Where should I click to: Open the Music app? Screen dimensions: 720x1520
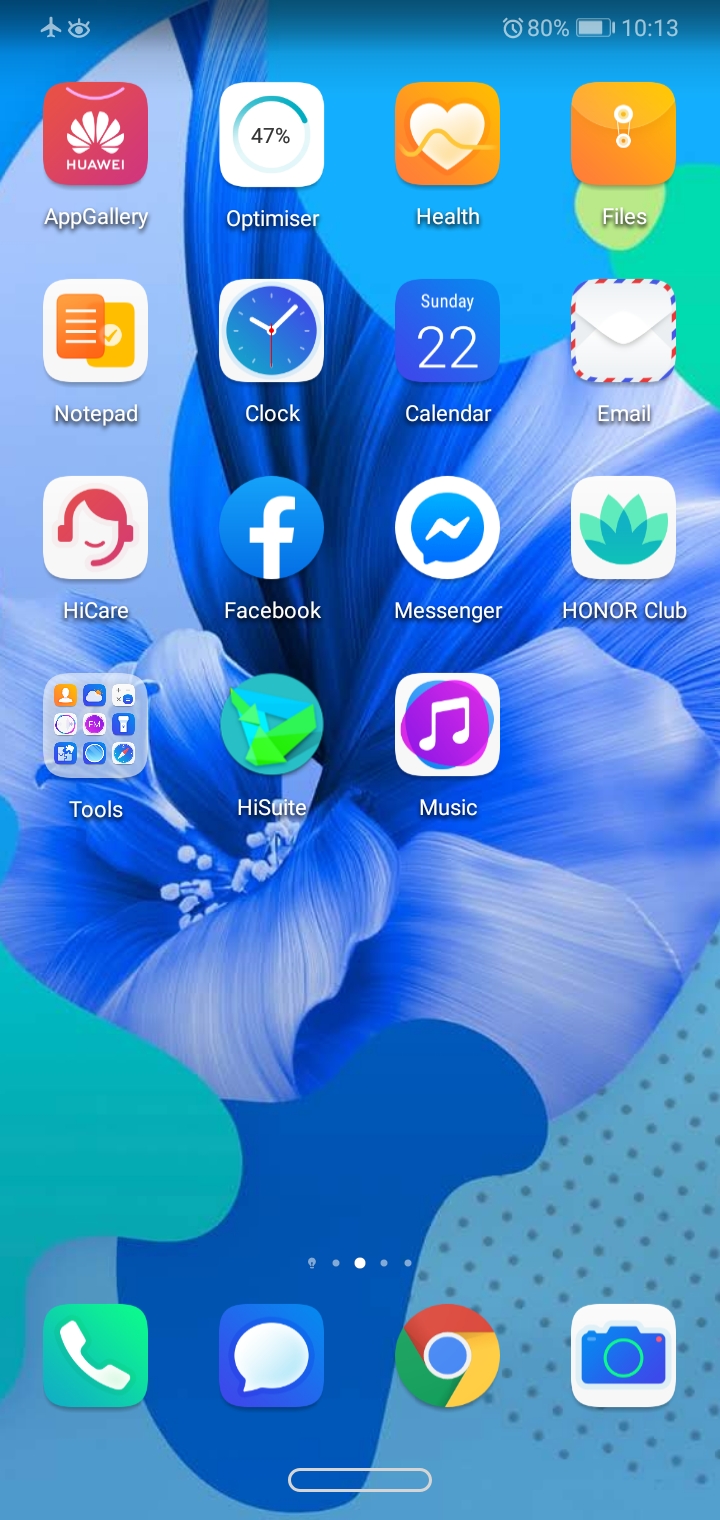pyautogui.click(x=448, y=725)
